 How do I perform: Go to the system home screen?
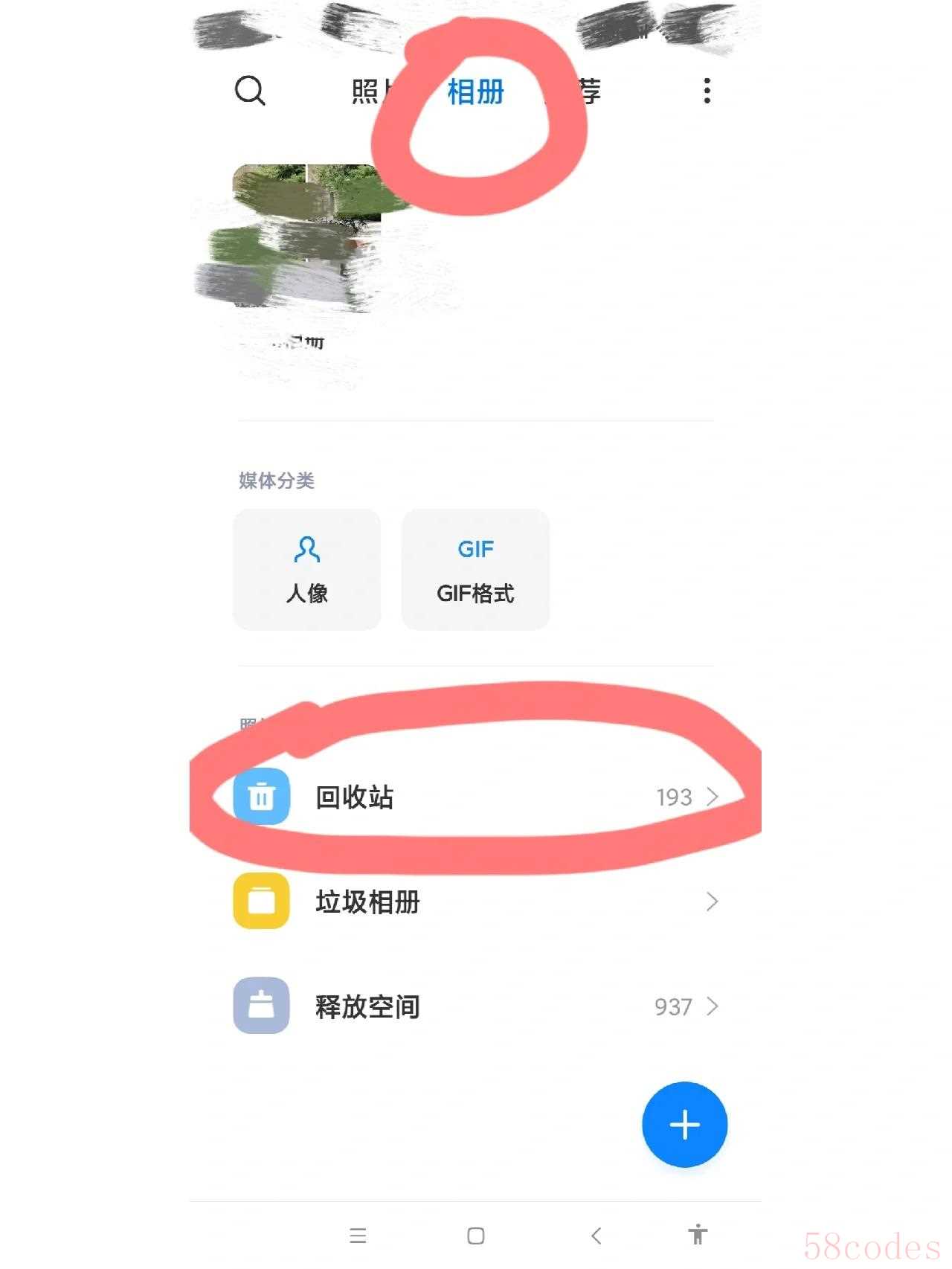(x=476, y=1236)
